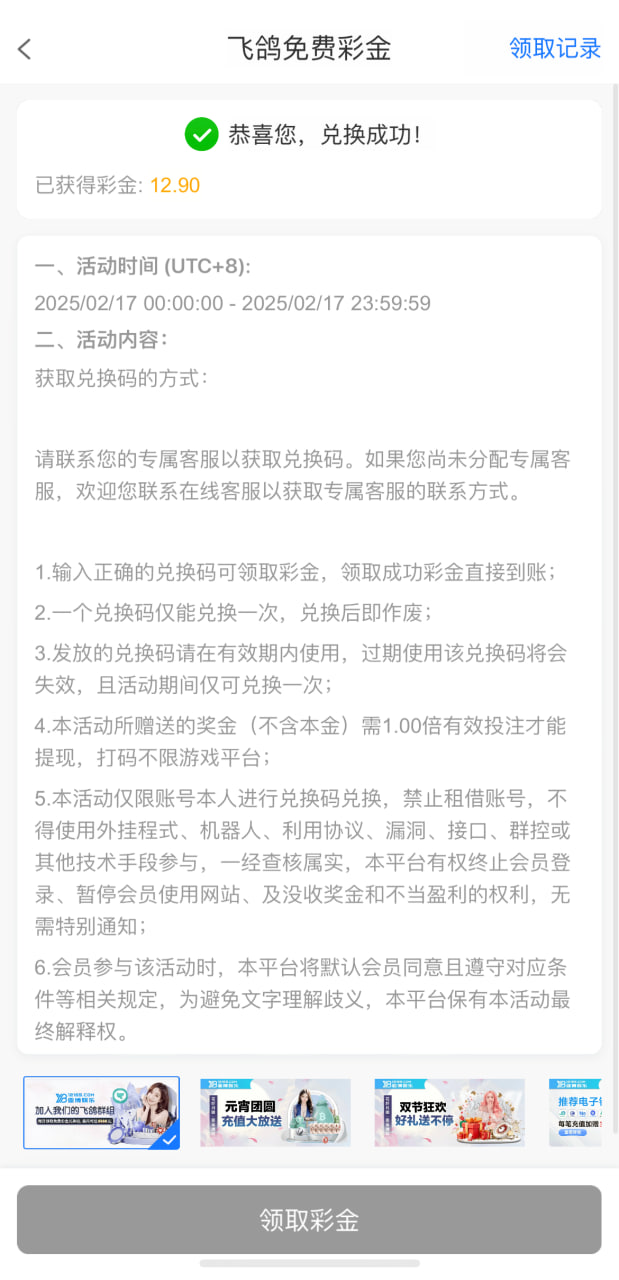The width and height of the screenshot is (619, 1280).
Task: Select the 加入我们的飞鸽群组 banner
Action: [x=101, y=1113]
